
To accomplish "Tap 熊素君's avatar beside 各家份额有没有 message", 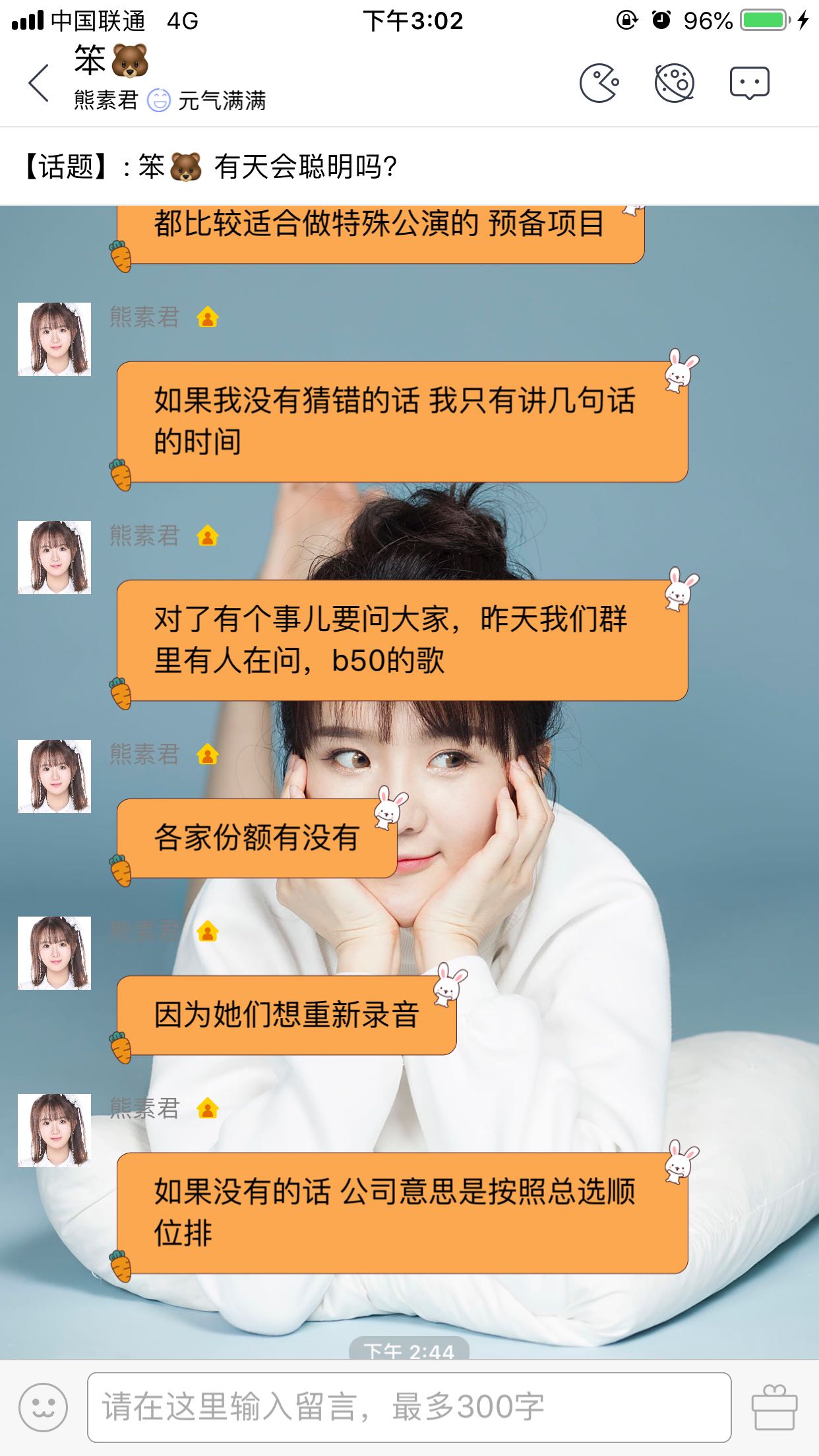I will click(x=54, y=776).
